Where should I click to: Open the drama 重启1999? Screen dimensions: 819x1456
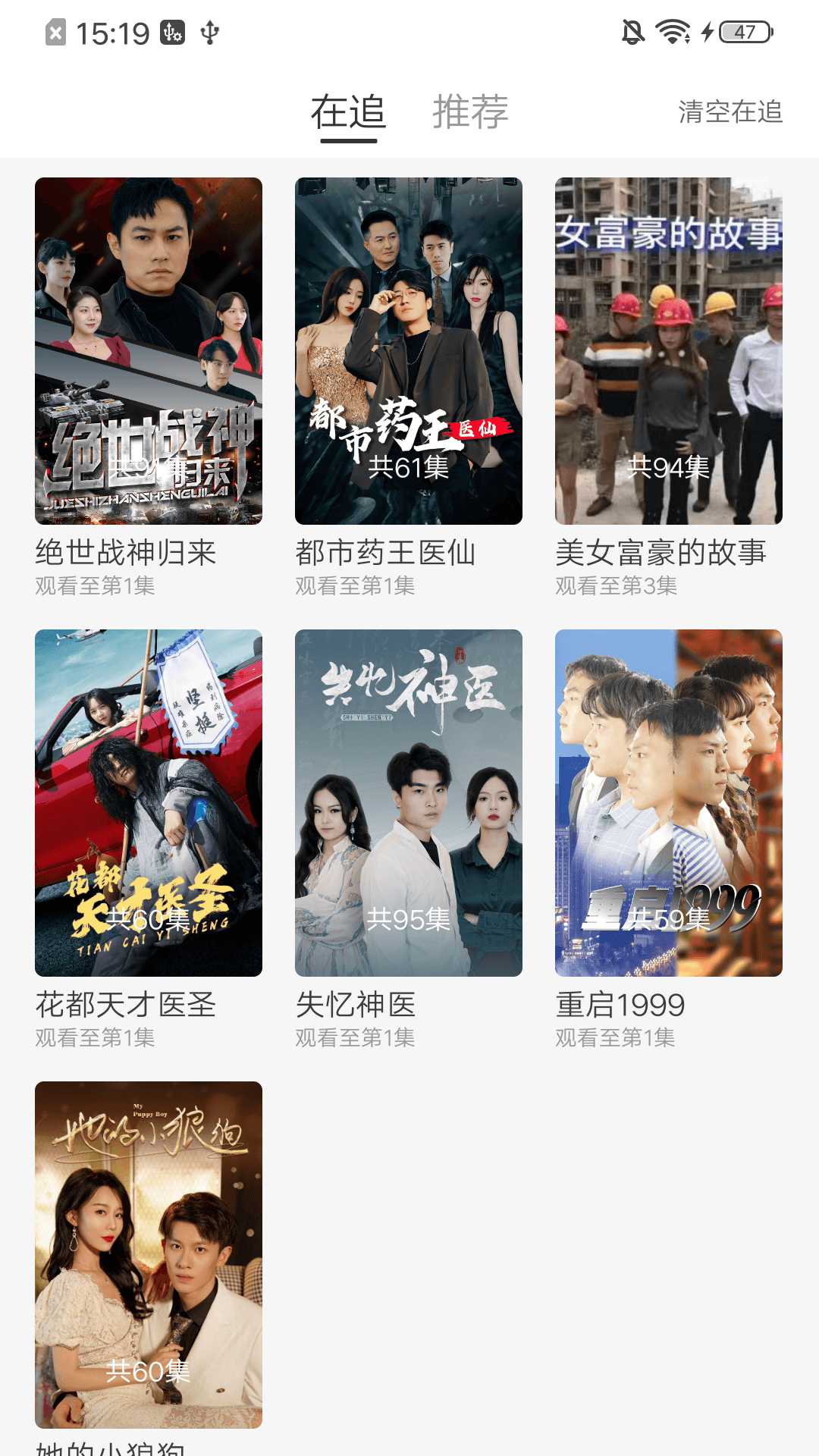669,803
